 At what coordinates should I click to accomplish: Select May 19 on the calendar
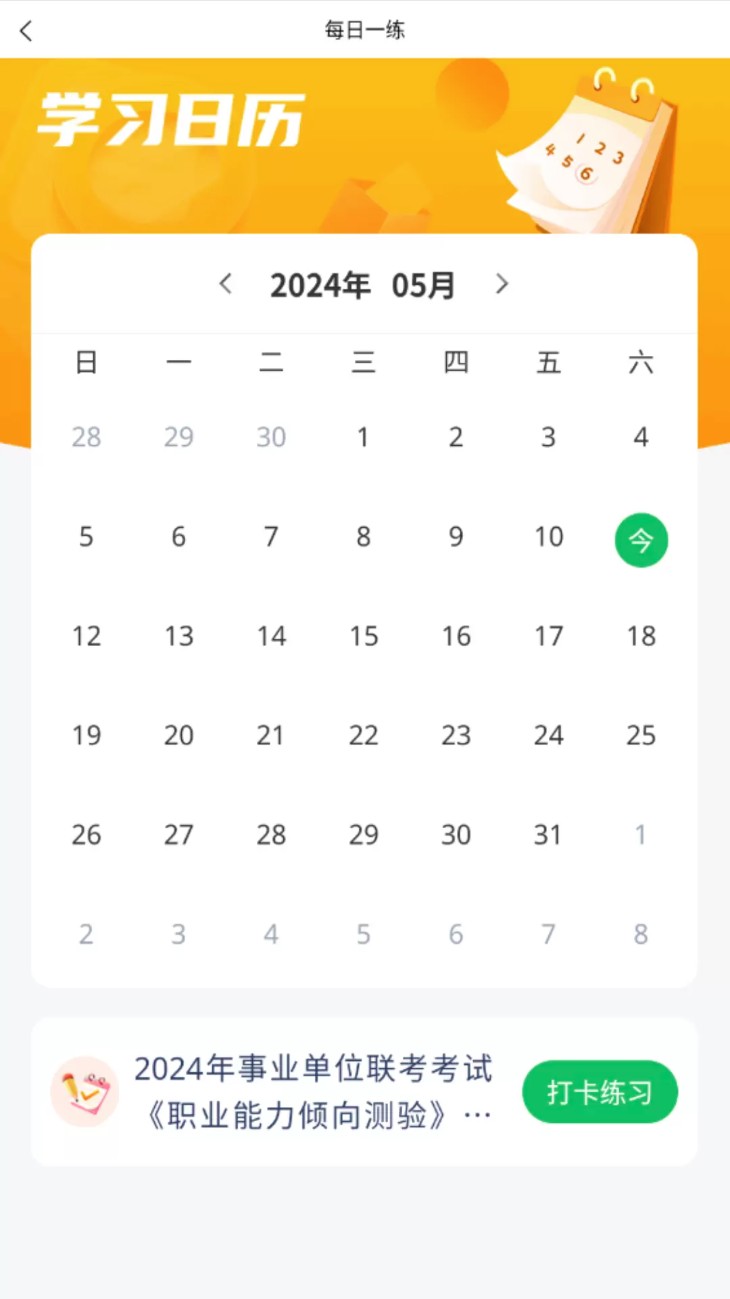[x=86, y=735]
